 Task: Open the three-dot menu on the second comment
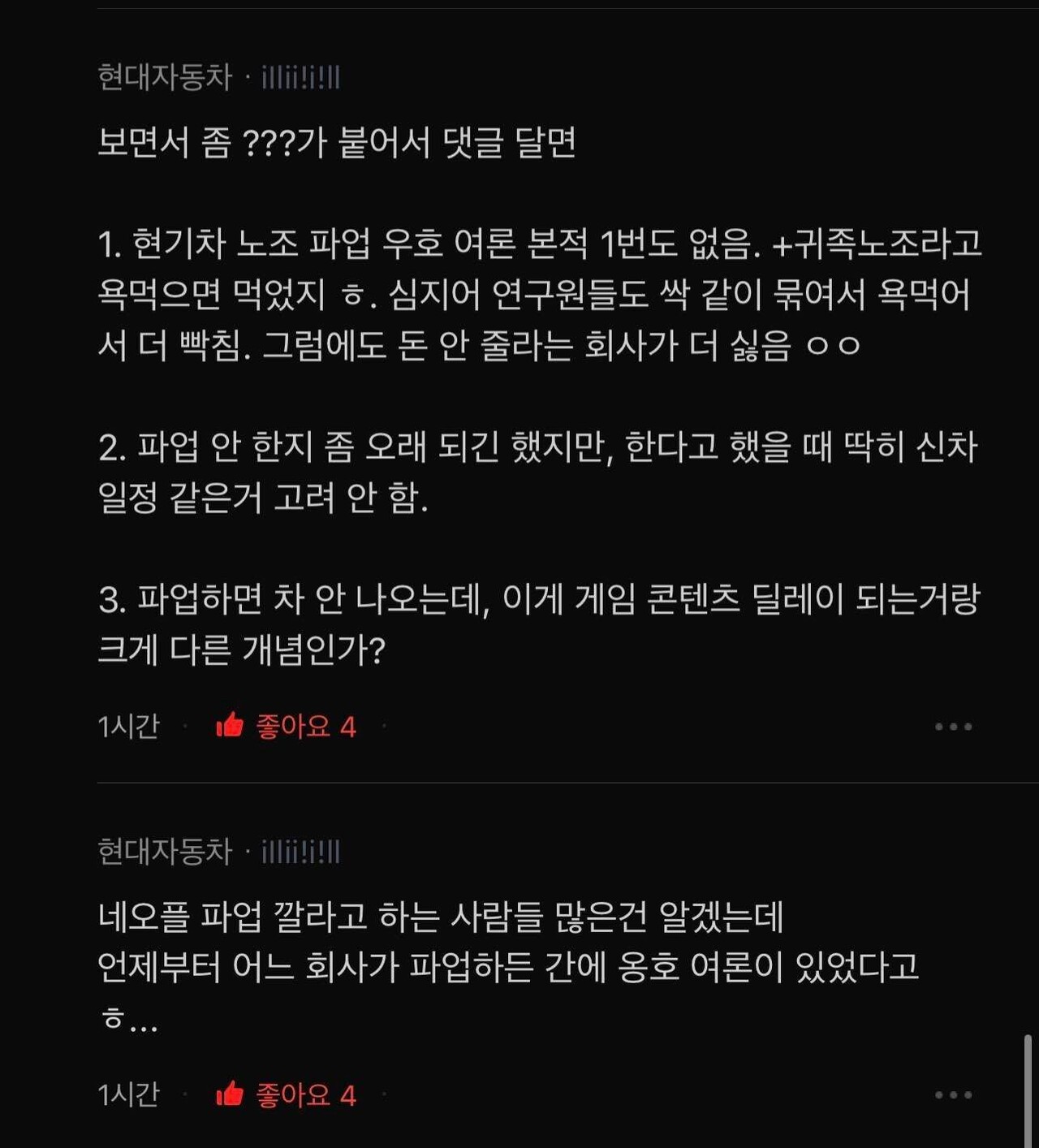pos(954,1094)
